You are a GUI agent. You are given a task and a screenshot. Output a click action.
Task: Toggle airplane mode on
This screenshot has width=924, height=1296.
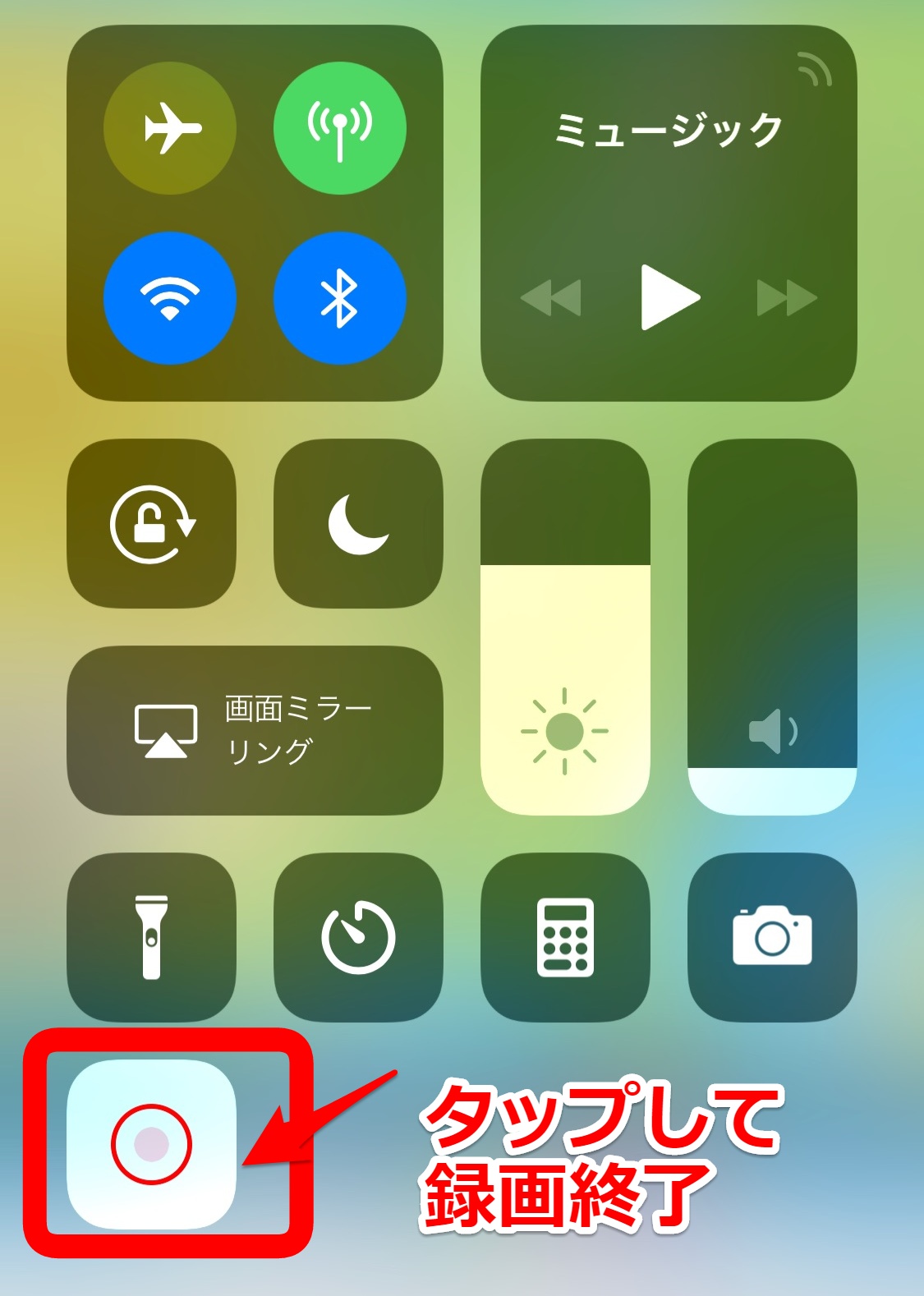coord(170,128)
